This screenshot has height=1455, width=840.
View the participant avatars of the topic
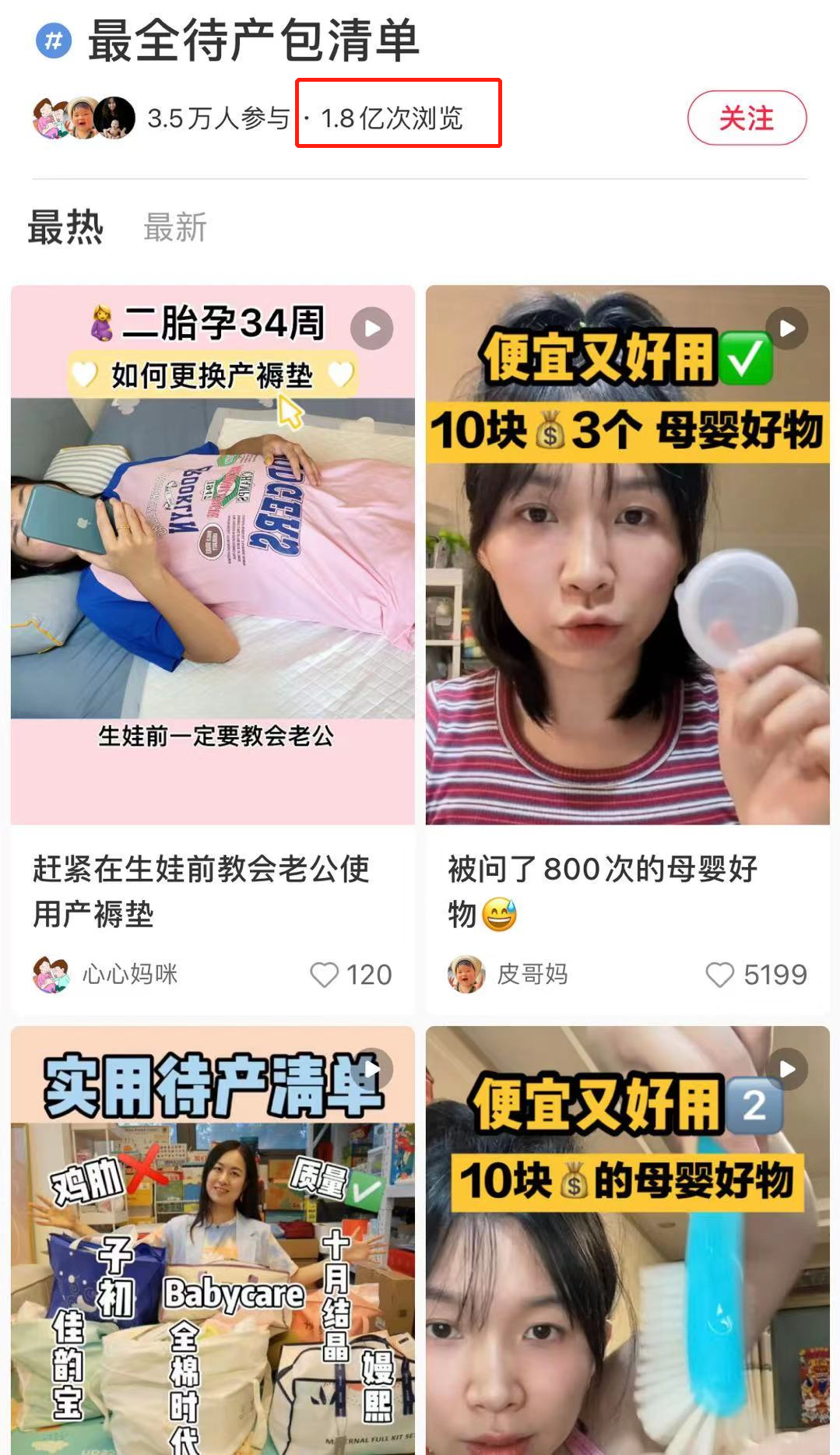click(x=84, y=118)
